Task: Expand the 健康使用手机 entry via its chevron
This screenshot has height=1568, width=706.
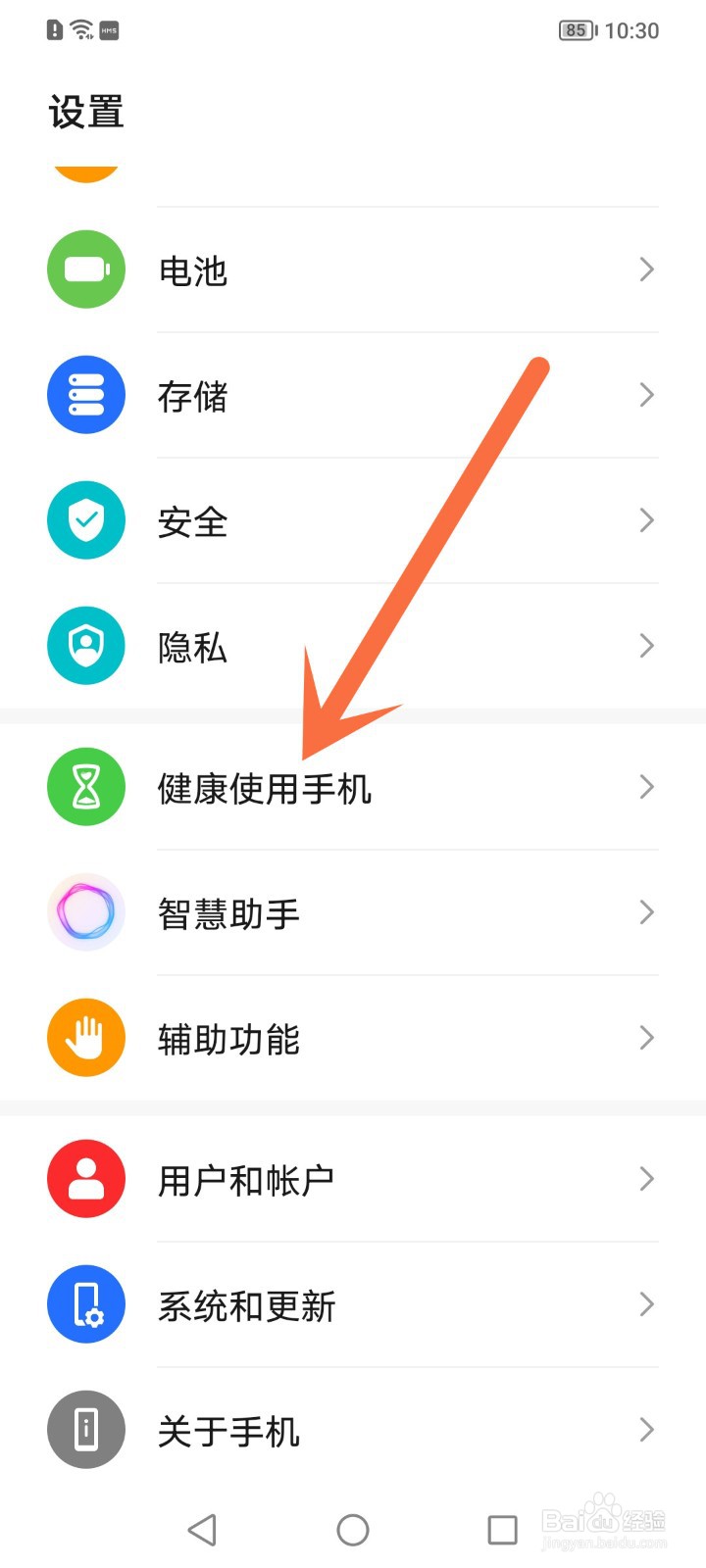Action: click(x=645, y=787)
